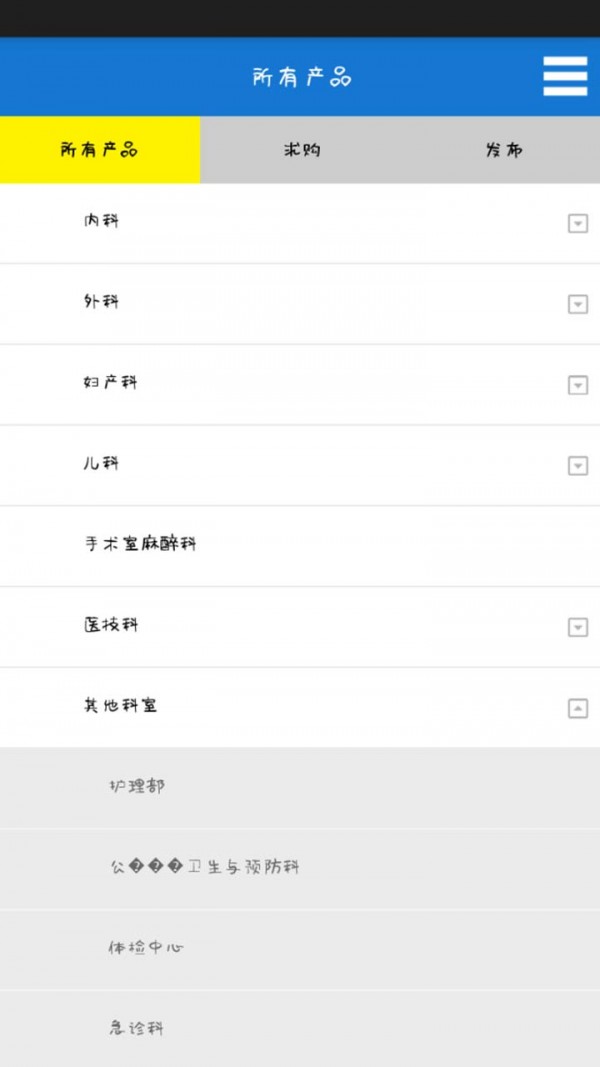Expand the 儿科 category arrow
This screenshot has height=1067, width=600.
[x=578, y=466]
